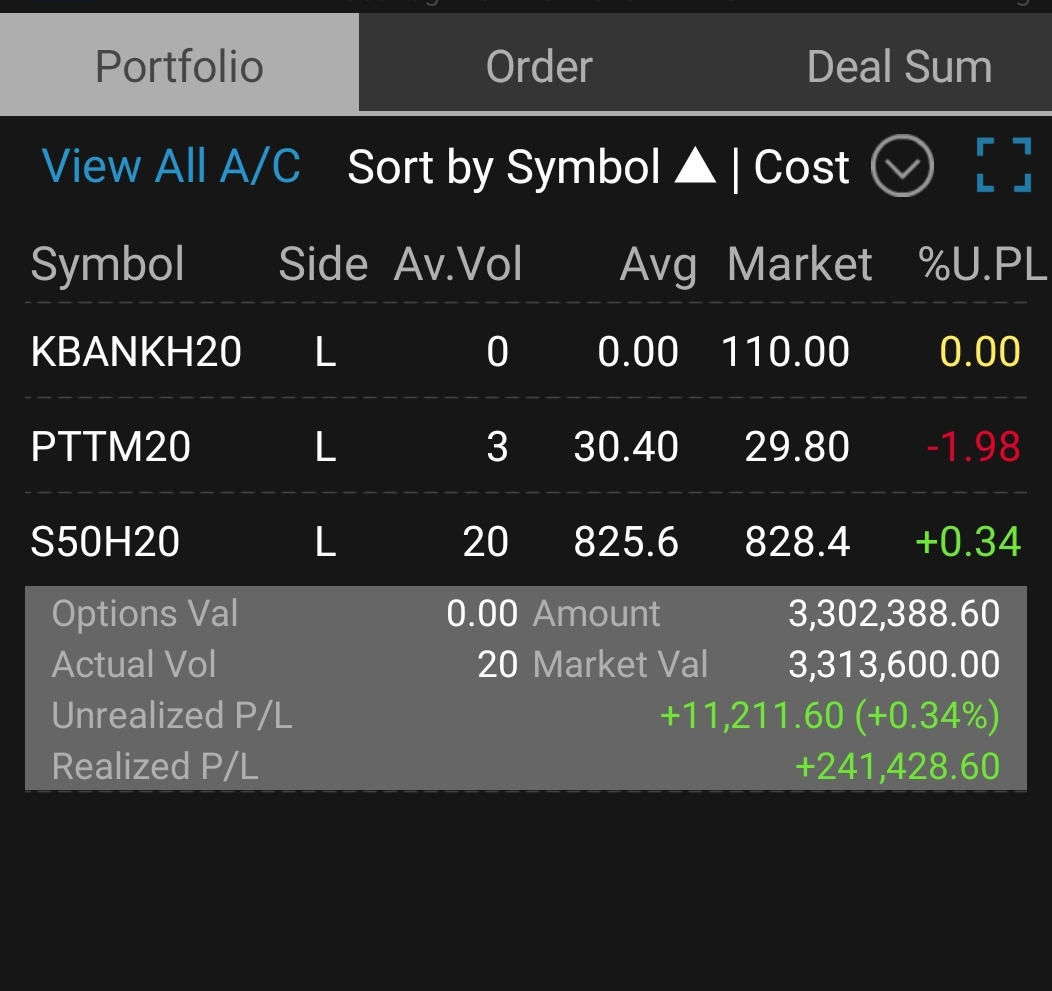Viewport: 1052px width, 991px height.
Task: Switch to the Order tab
Action: click(539, 67)
